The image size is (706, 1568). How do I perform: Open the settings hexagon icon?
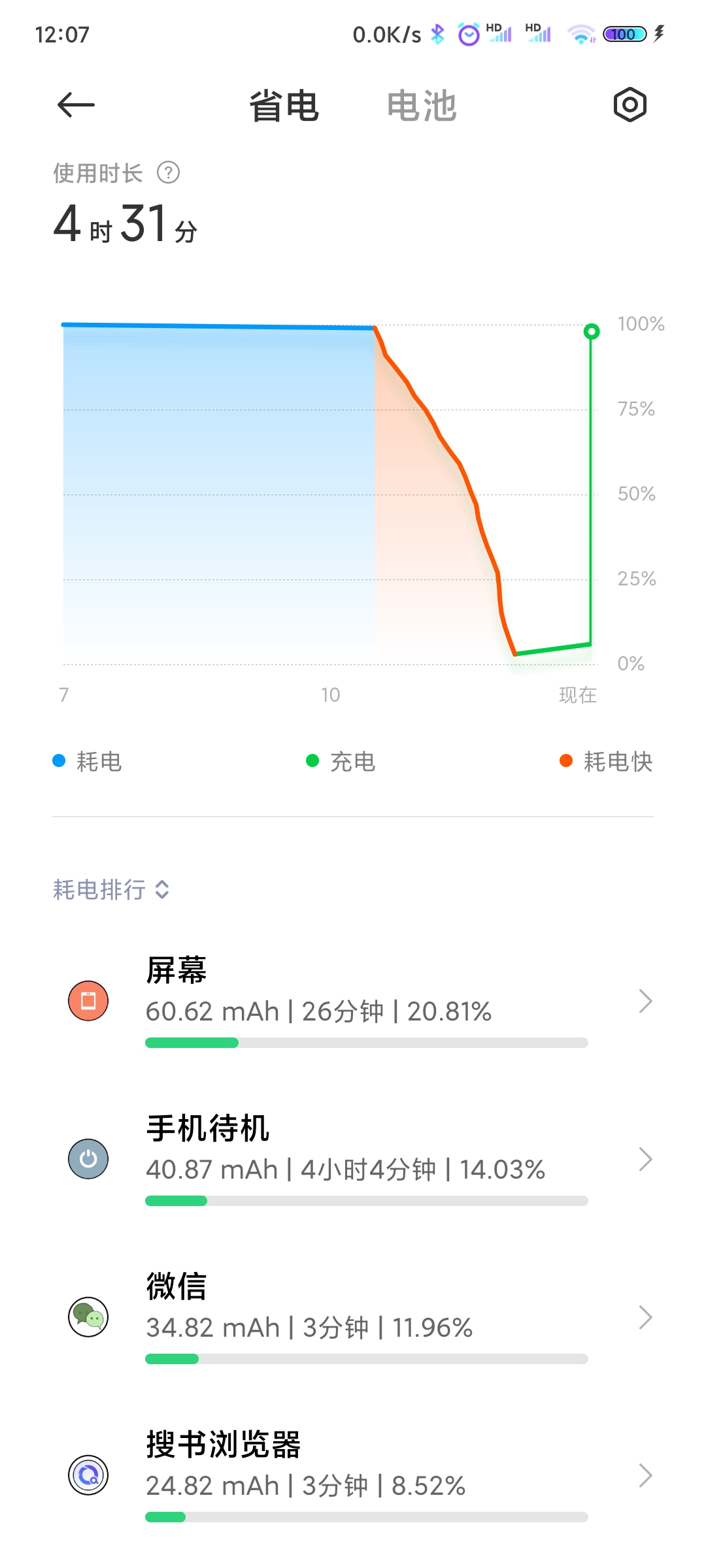click(x=630, y=105)
